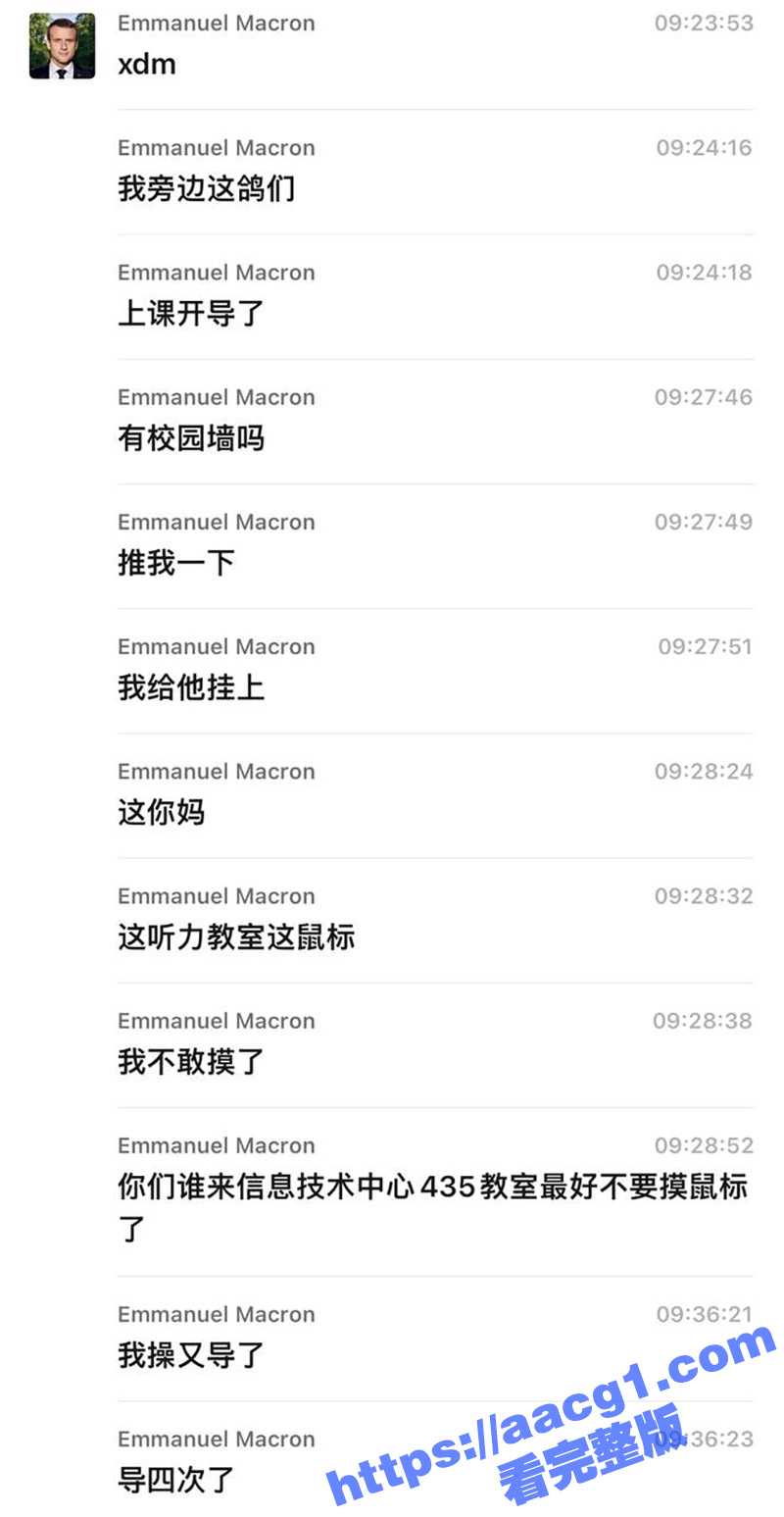Click the timestamp 09:24:16

tap(702, 147)
